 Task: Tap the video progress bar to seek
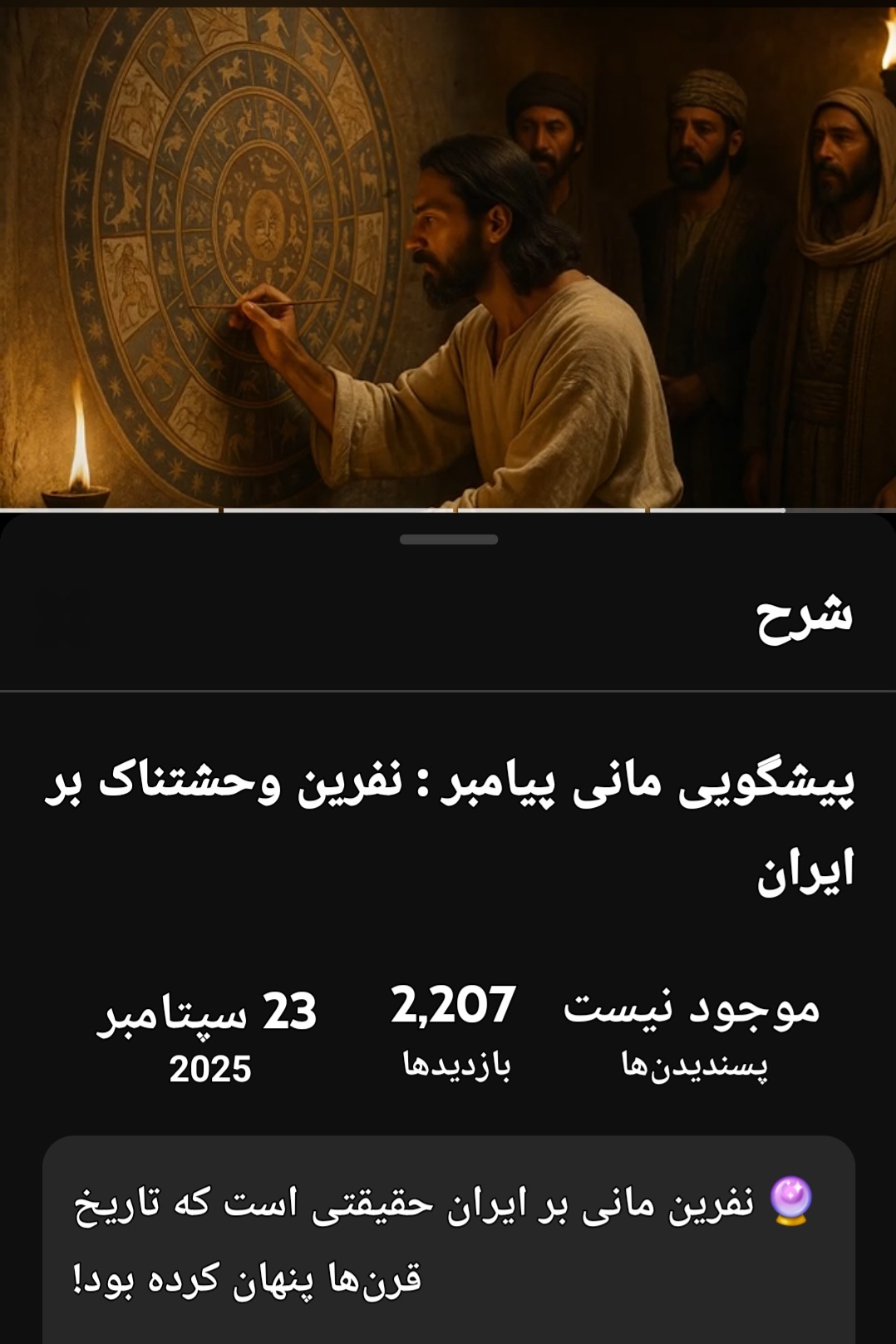pos(448,510)
